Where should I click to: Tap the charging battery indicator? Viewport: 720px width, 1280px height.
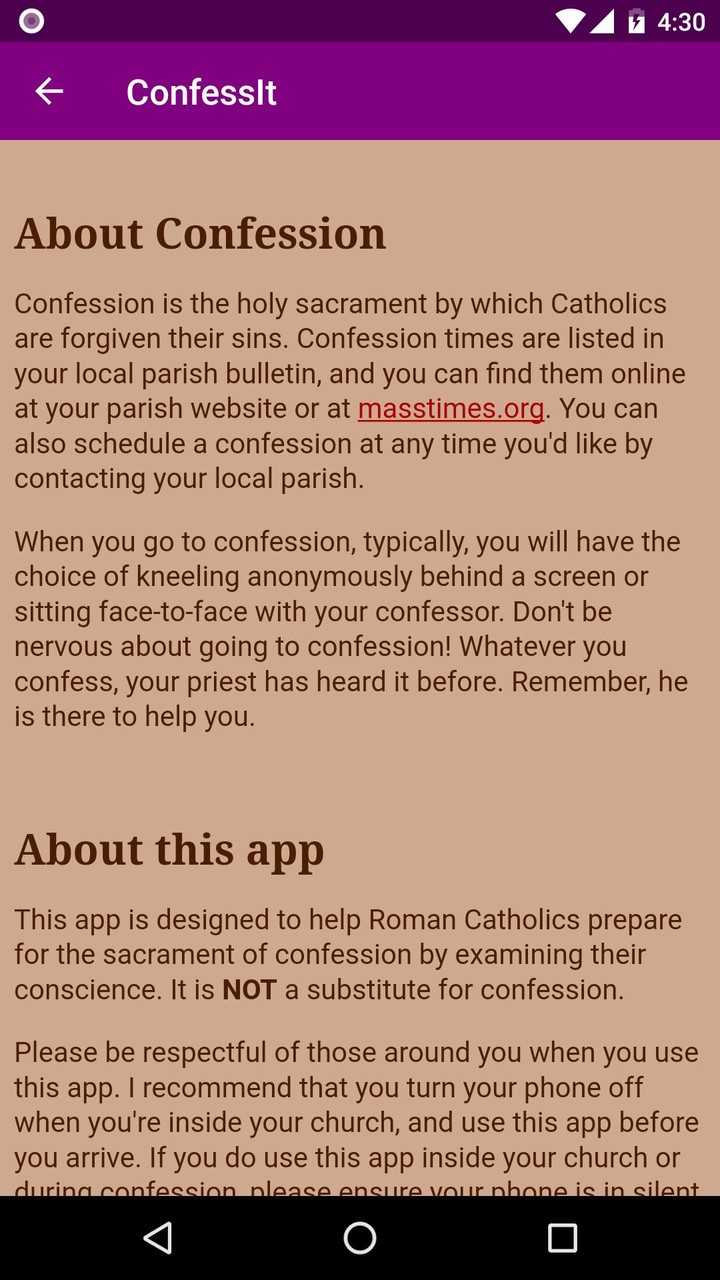[x=635, y=20]
